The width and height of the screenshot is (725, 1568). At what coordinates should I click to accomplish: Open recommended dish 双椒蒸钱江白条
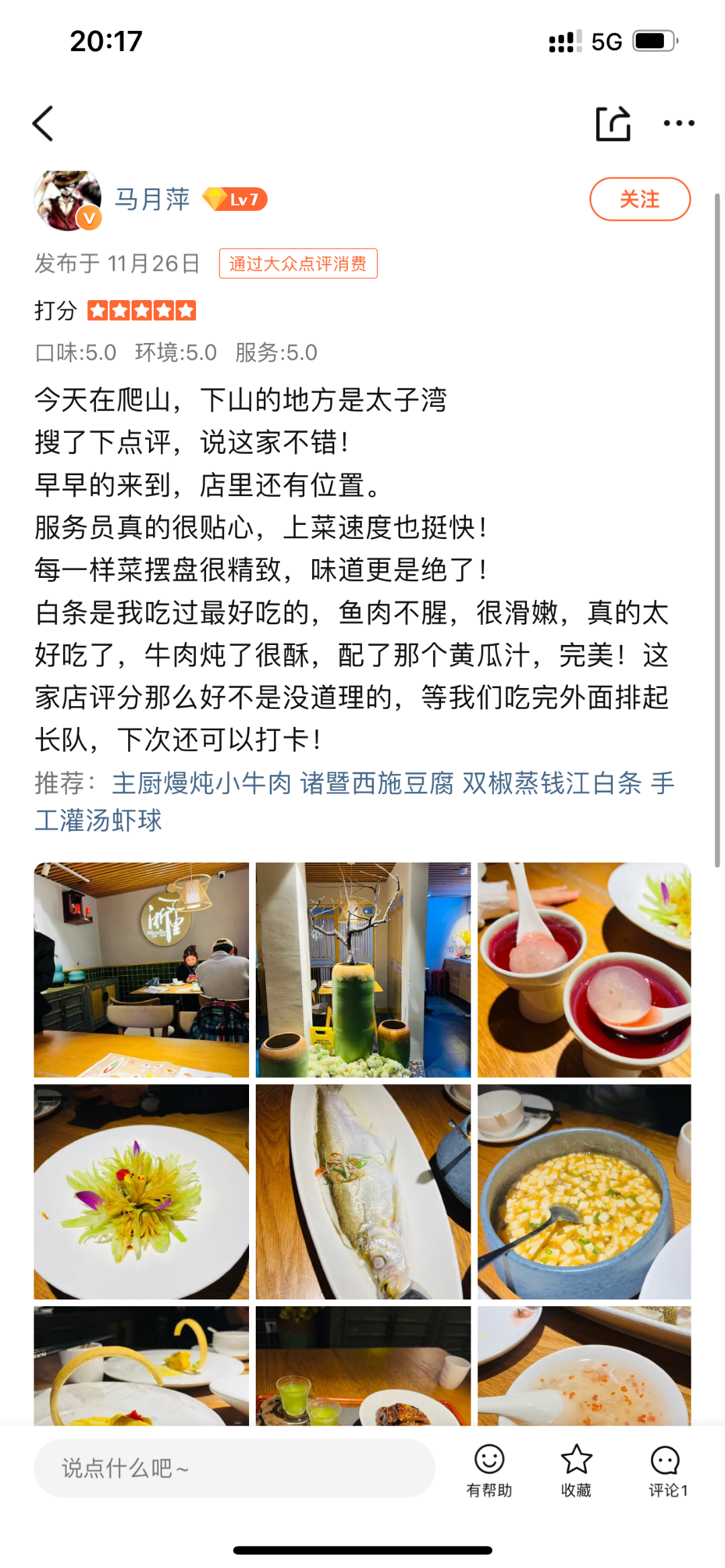(x=552, y=783)
